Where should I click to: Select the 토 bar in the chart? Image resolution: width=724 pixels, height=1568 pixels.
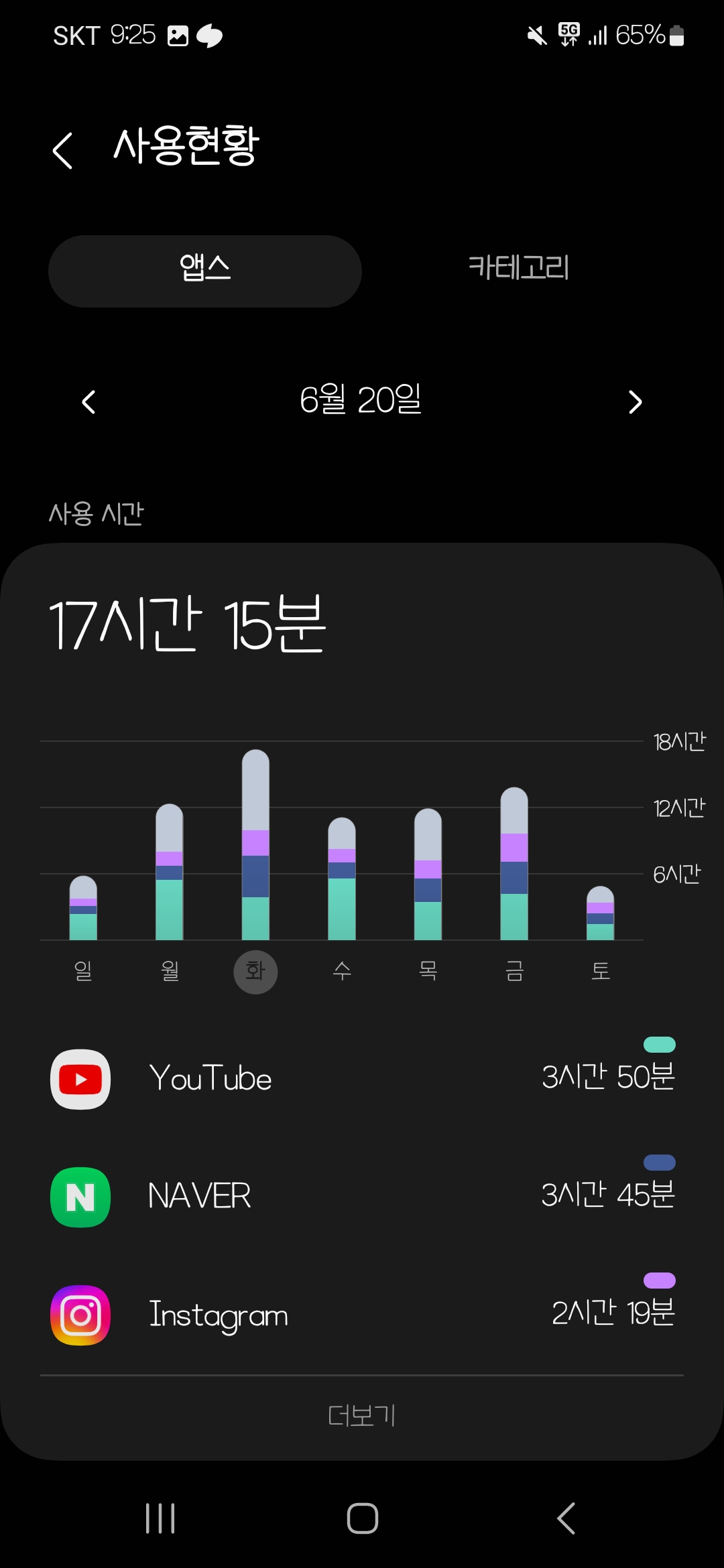point(600,914)
